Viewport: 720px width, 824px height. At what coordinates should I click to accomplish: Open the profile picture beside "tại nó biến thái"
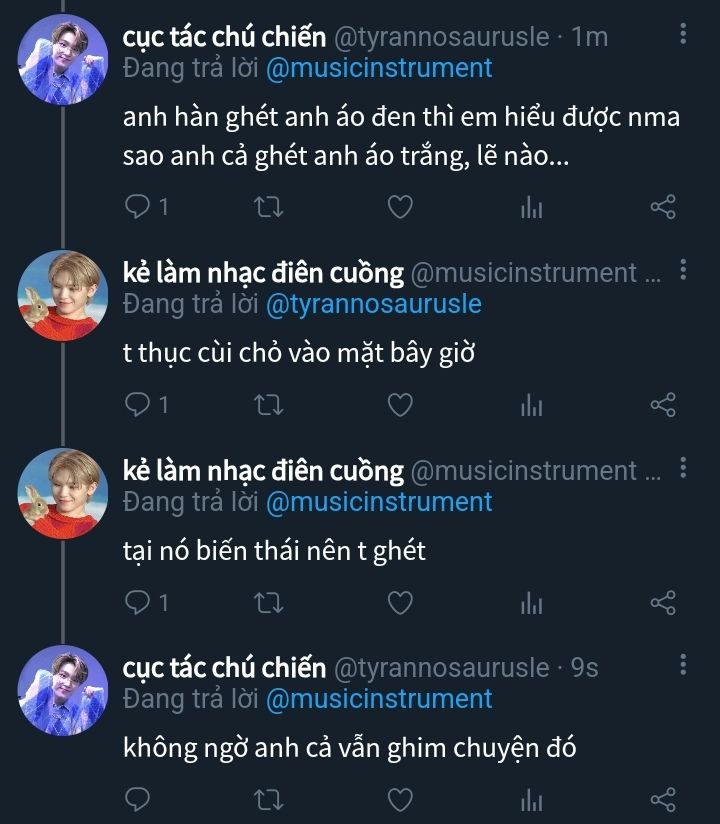click(x=64, y=492)
